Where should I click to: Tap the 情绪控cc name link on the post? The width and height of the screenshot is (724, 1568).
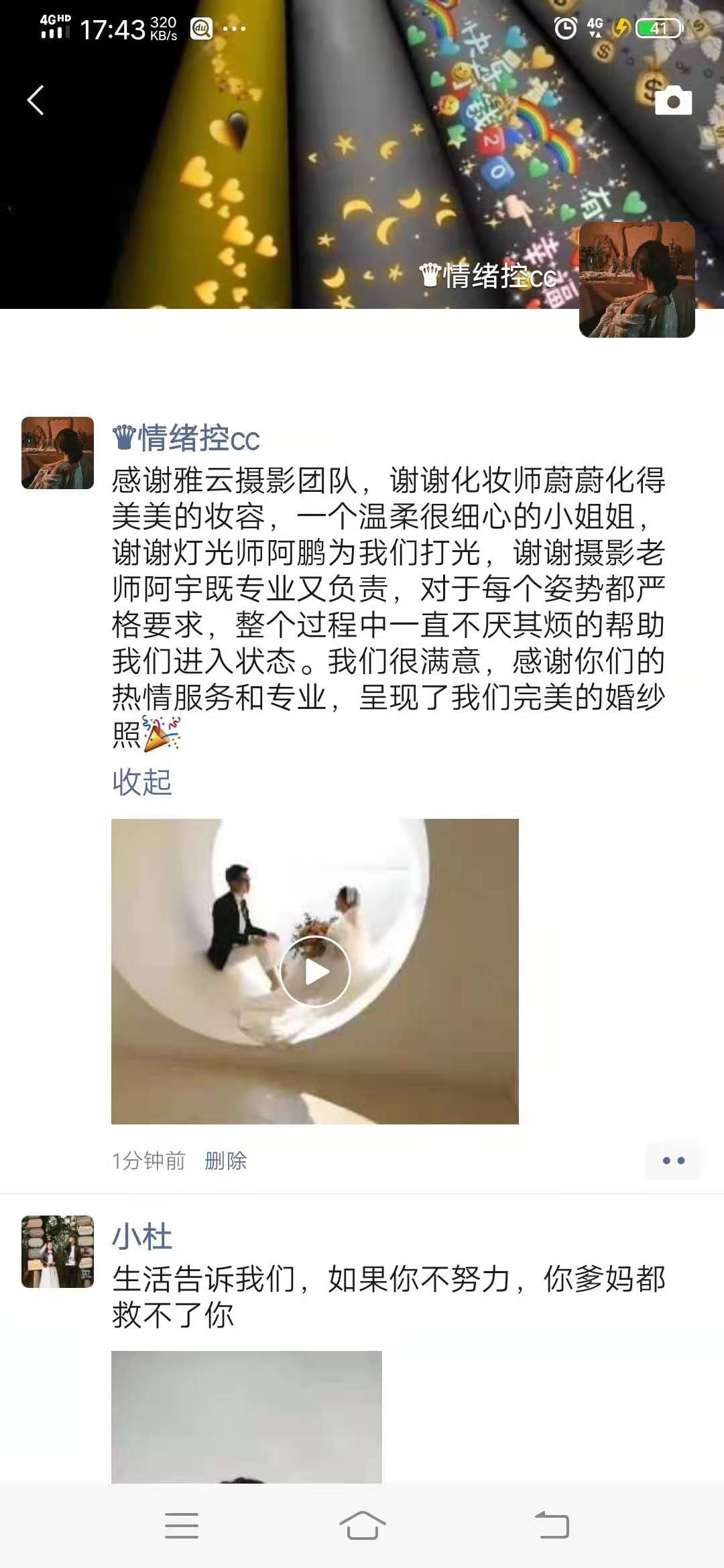click(x=186, y=438)
